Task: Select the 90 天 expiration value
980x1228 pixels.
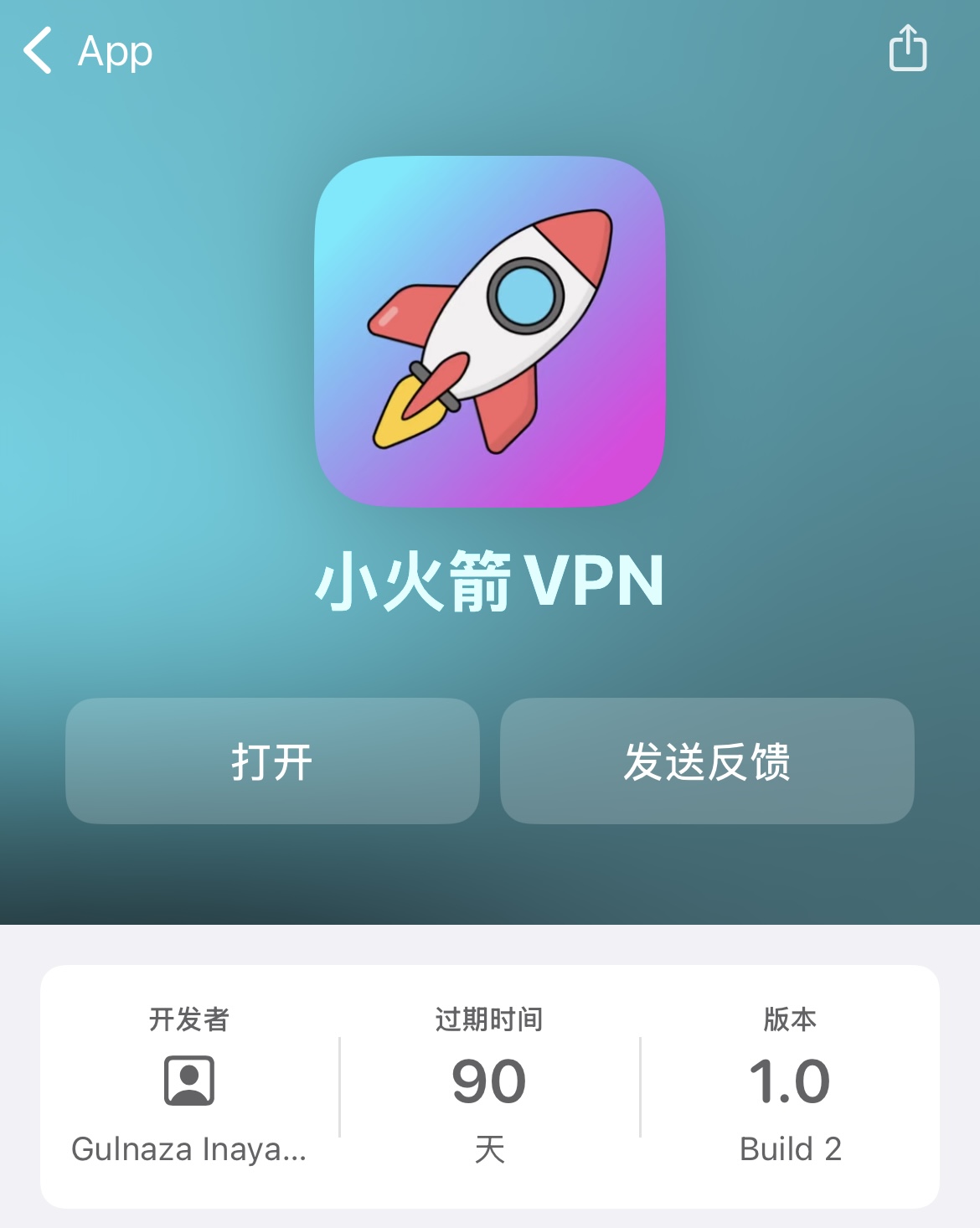Action: click(488, 1089)
